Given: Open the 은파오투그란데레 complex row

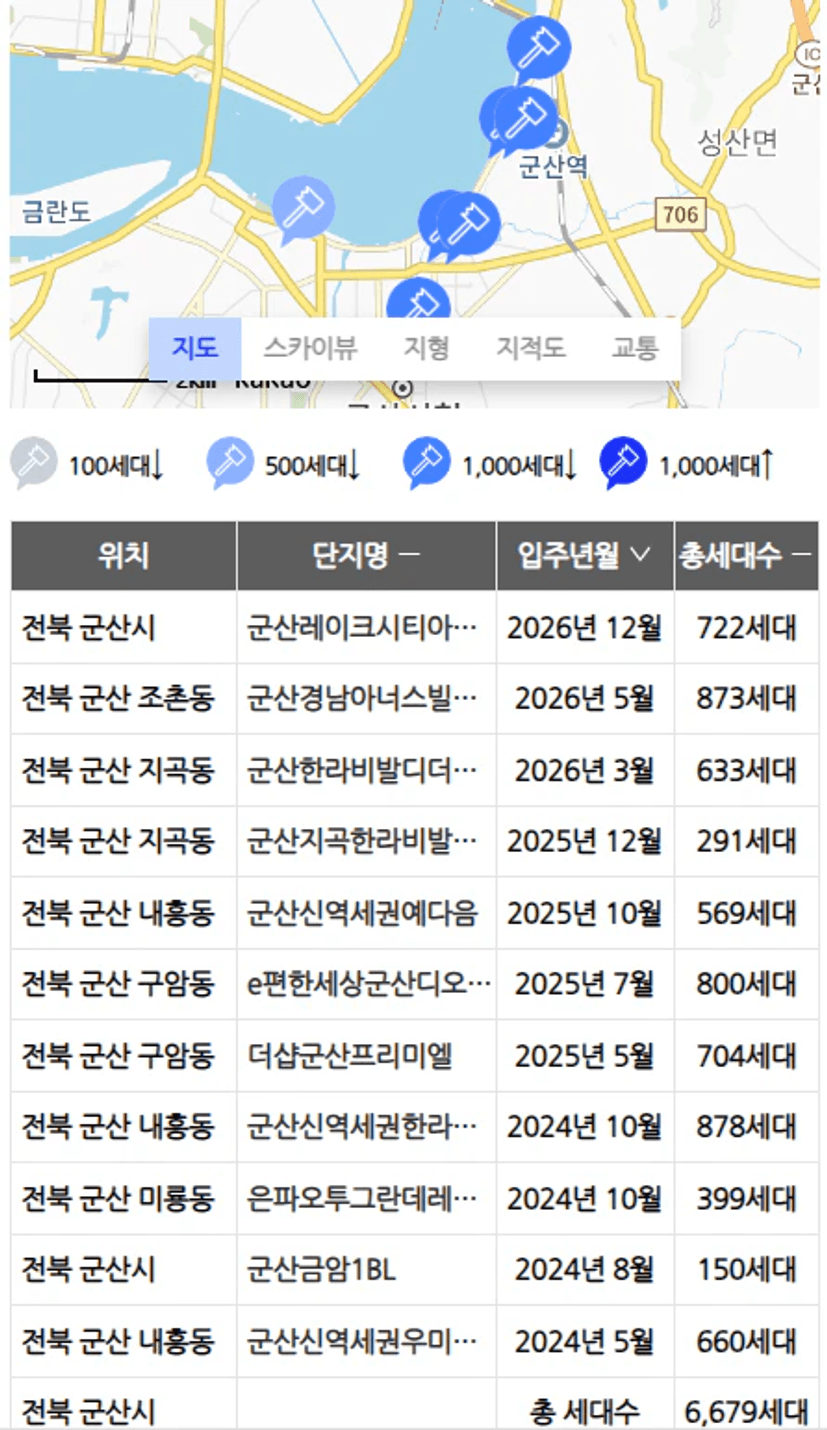Looking at the screenshot, I should point(414,1198).
